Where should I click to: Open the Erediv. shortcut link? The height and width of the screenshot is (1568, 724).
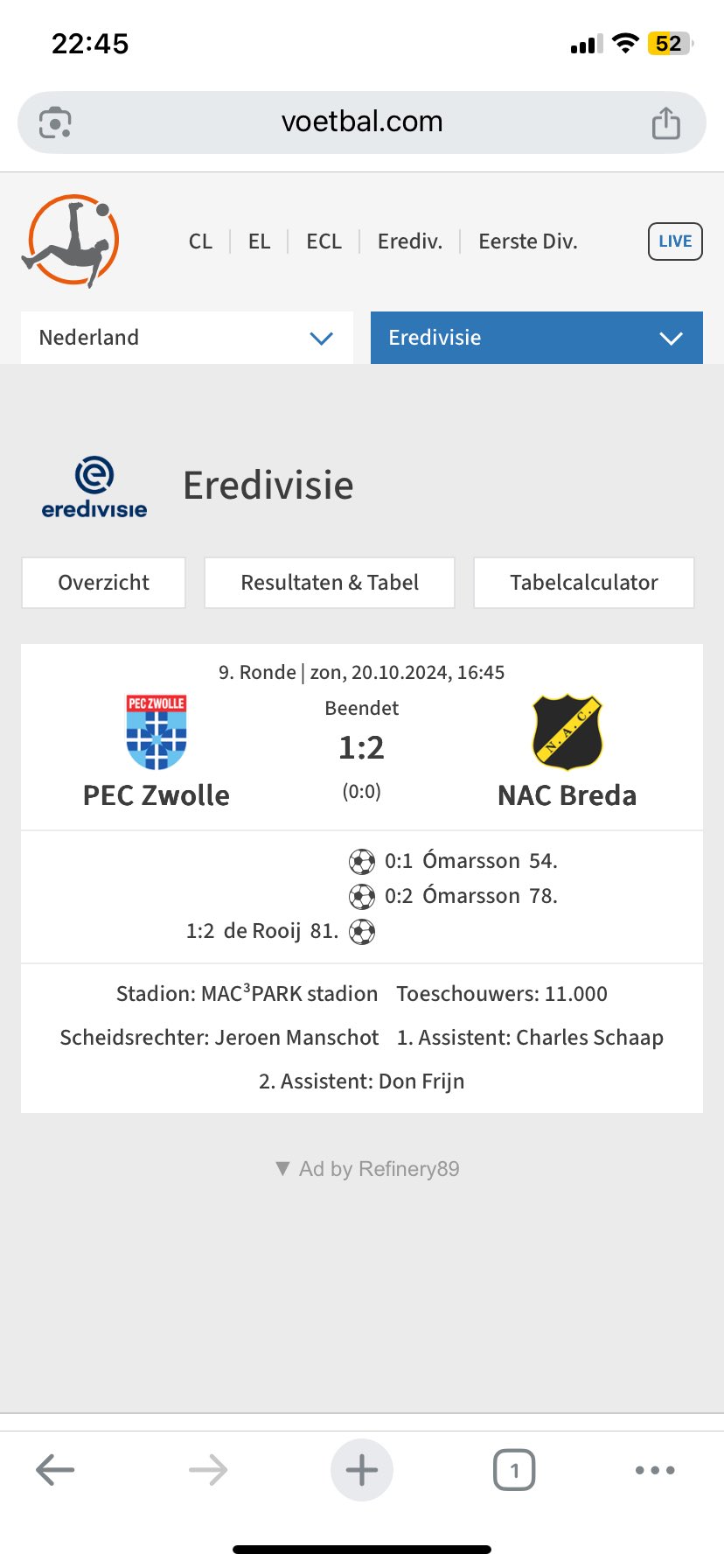point(409,241)
